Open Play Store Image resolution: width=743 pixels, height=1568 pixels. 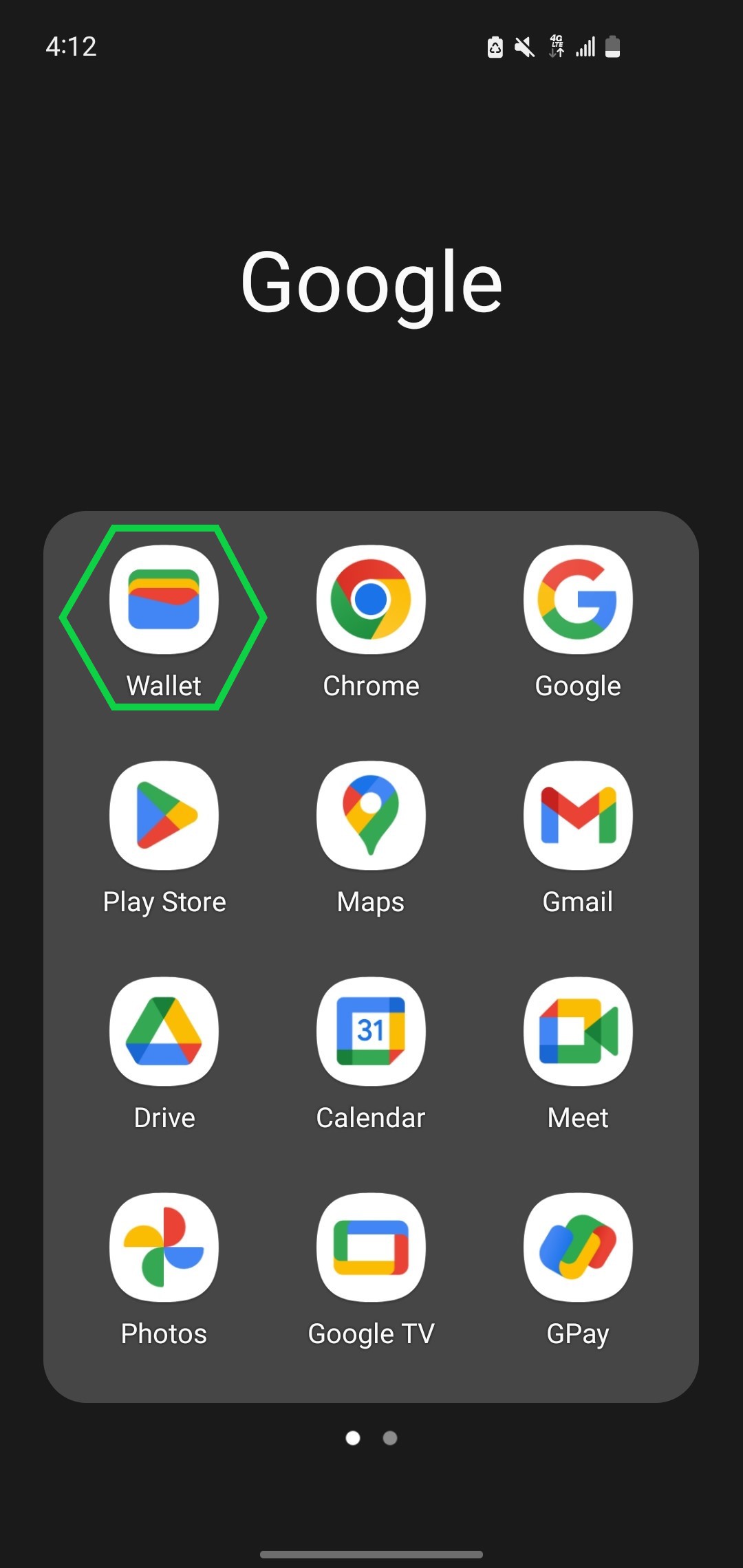164,816
